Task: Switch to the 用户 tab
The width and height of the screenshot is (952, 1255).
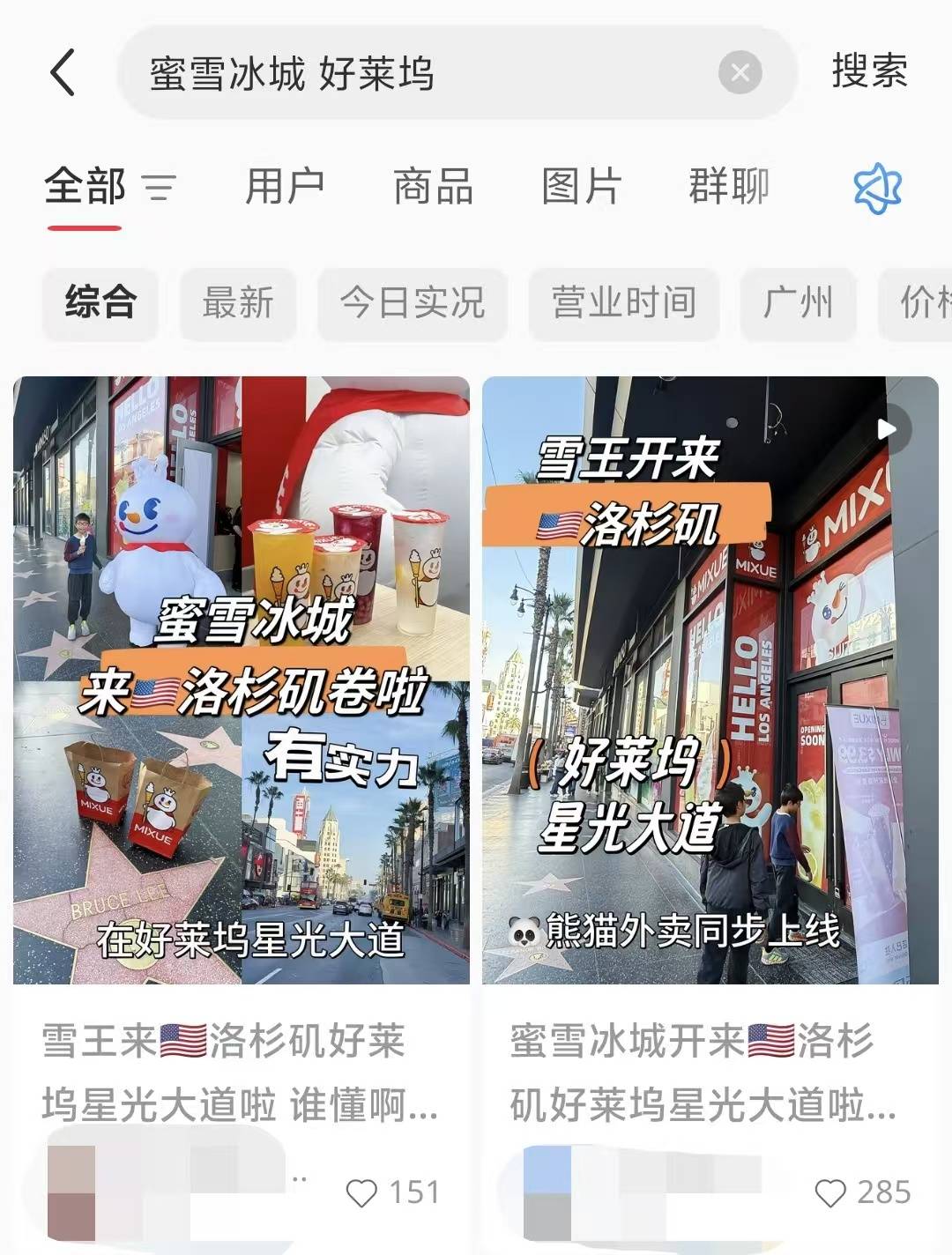Action: 285,187
